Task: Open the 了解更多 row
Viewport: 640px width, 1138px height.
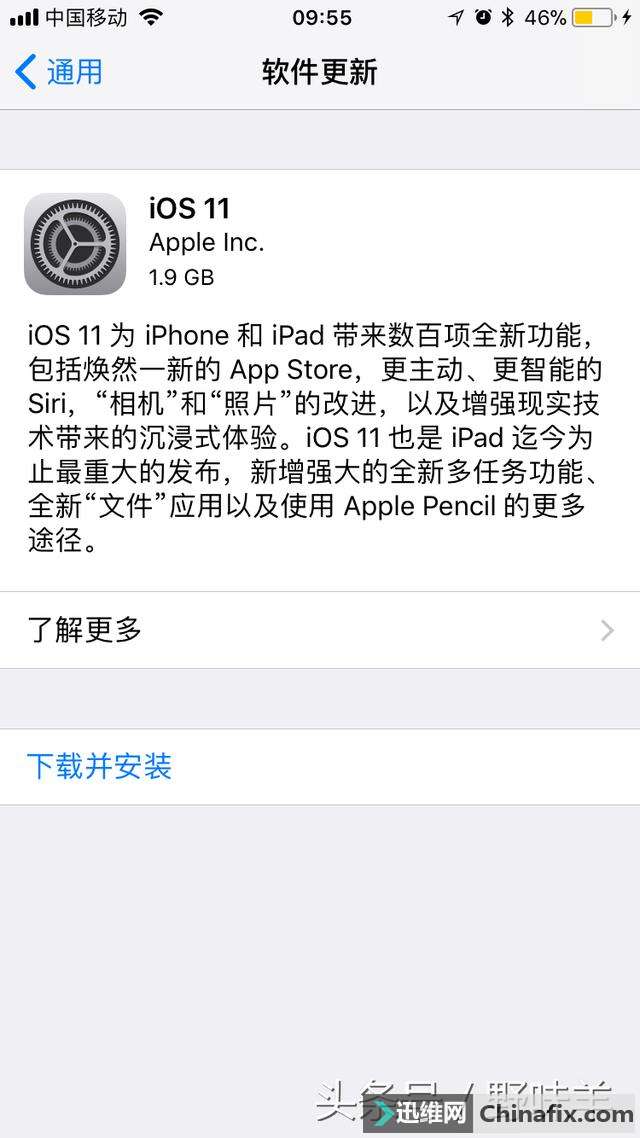Action: (320, 630)
